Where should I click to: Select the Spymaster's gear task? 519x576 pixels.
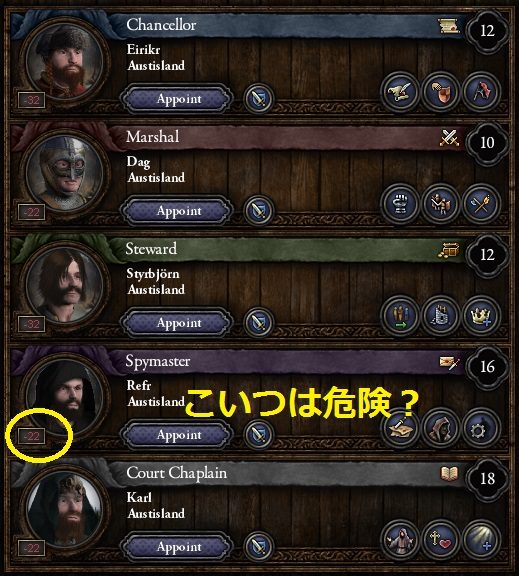click(x=481, y=427)
